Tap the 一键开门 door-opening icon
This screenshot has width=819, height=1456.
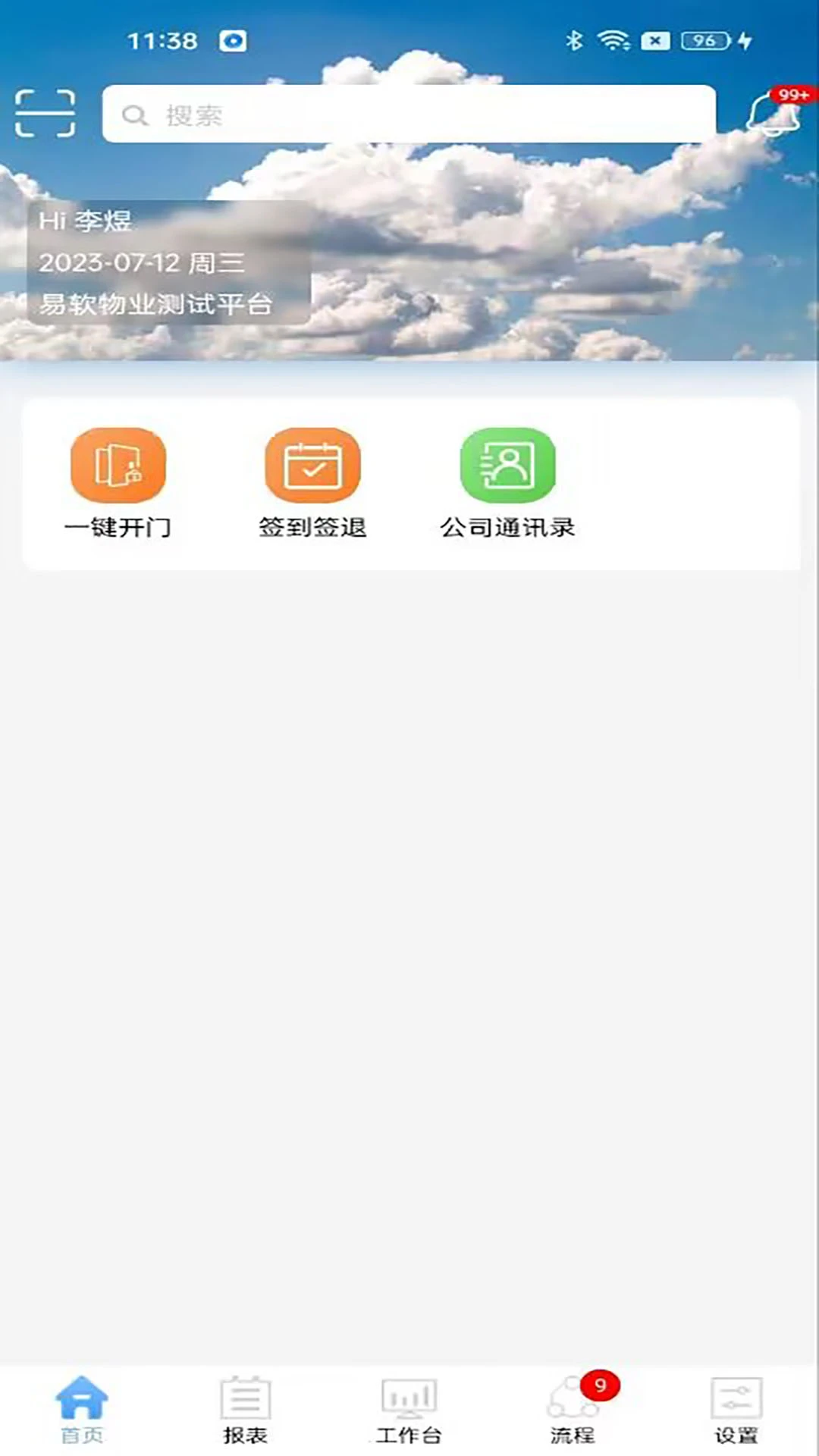pyautogui.click(x=118, y=465)
